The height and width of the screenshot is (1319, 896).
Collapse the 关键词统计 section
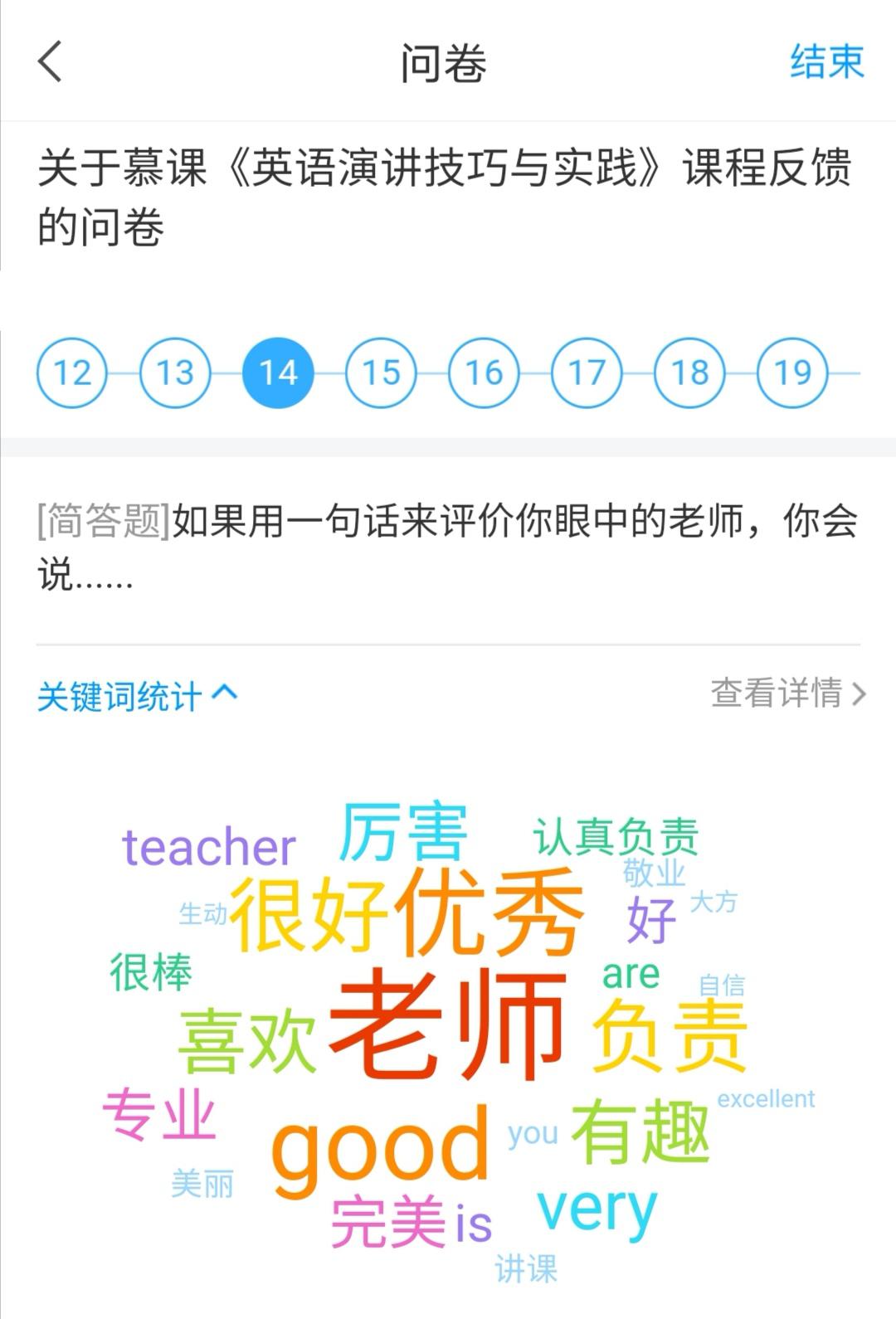pos(138,695)
